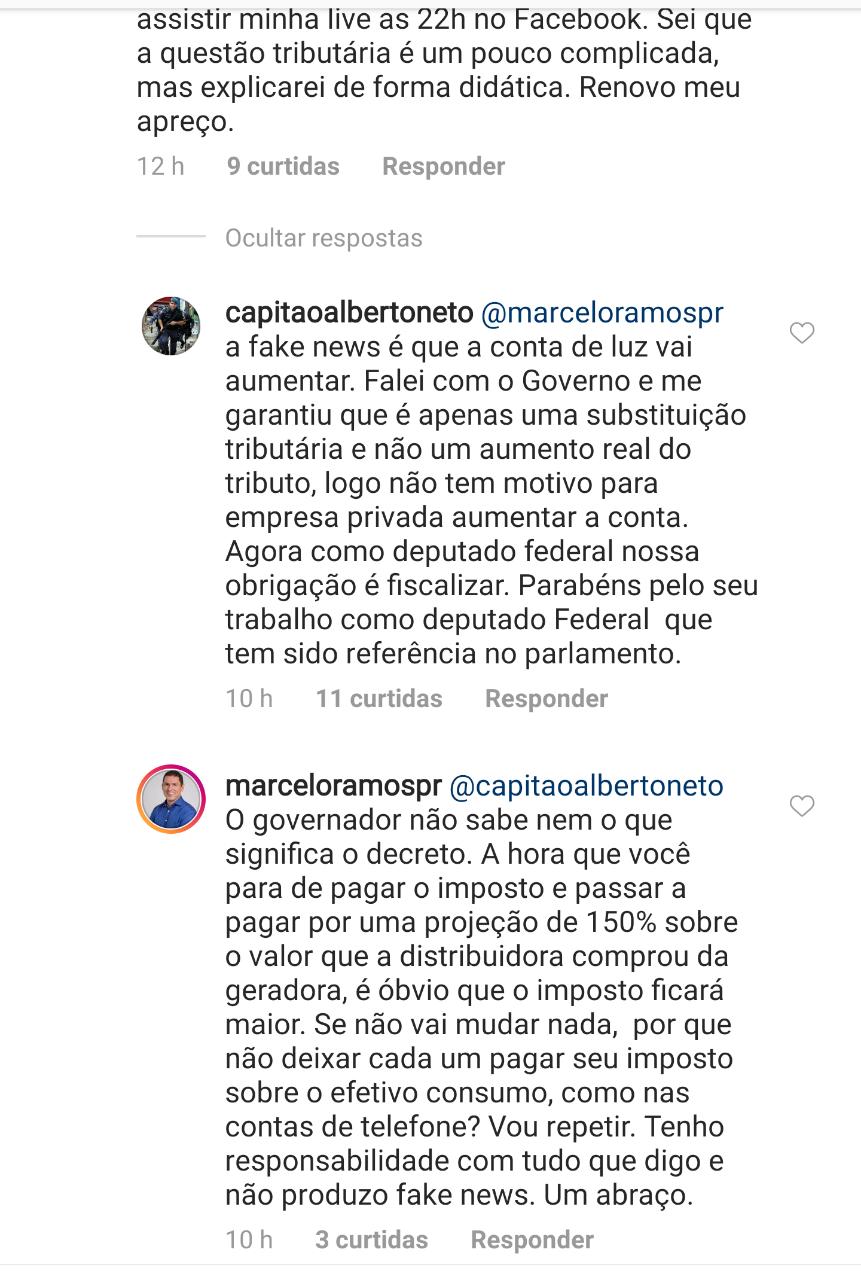Tap Ocultar respostas to hide replies
This screenshot has height=1280, width=861.
click(323, 238)
